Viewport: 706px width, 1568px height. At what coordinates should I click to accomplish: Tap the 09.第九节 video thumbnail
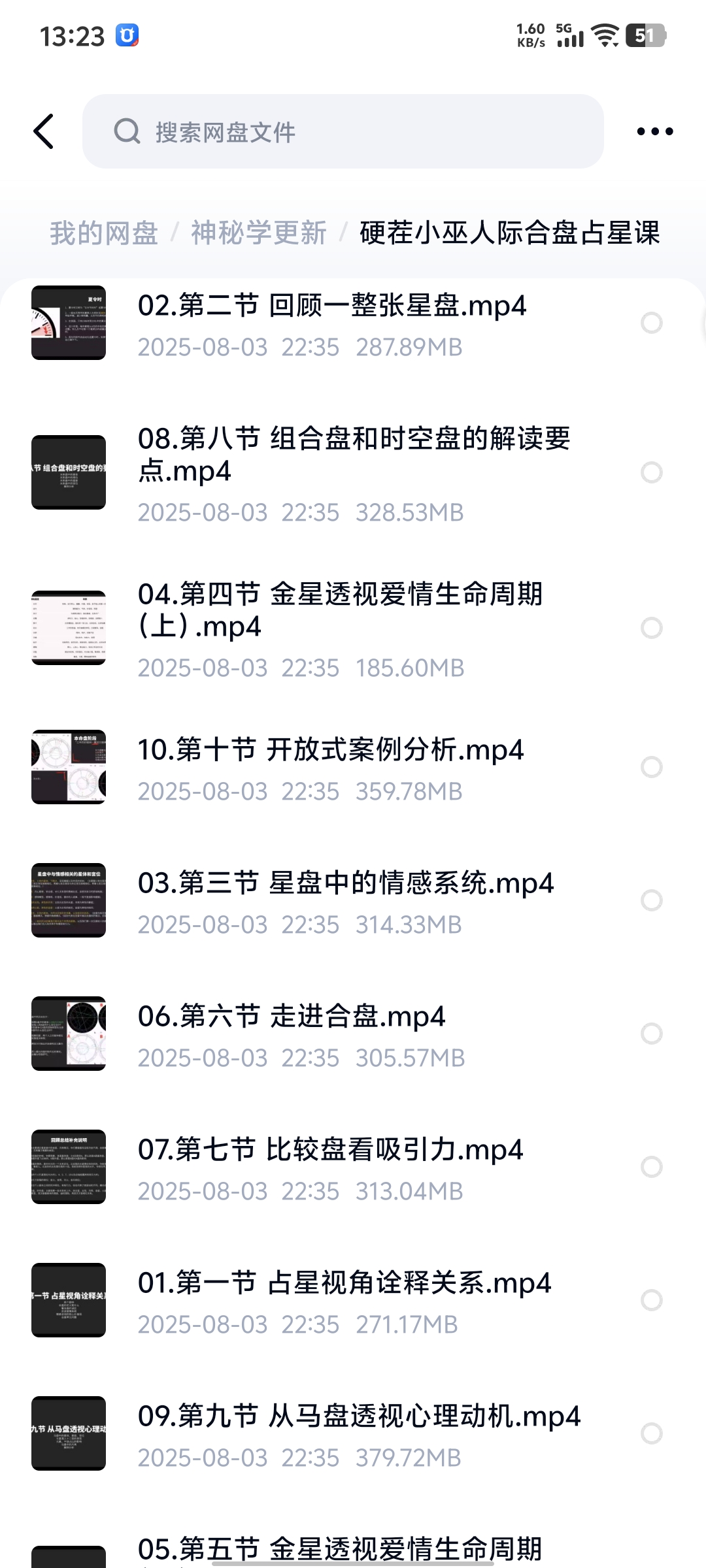tap(69, 1433)
